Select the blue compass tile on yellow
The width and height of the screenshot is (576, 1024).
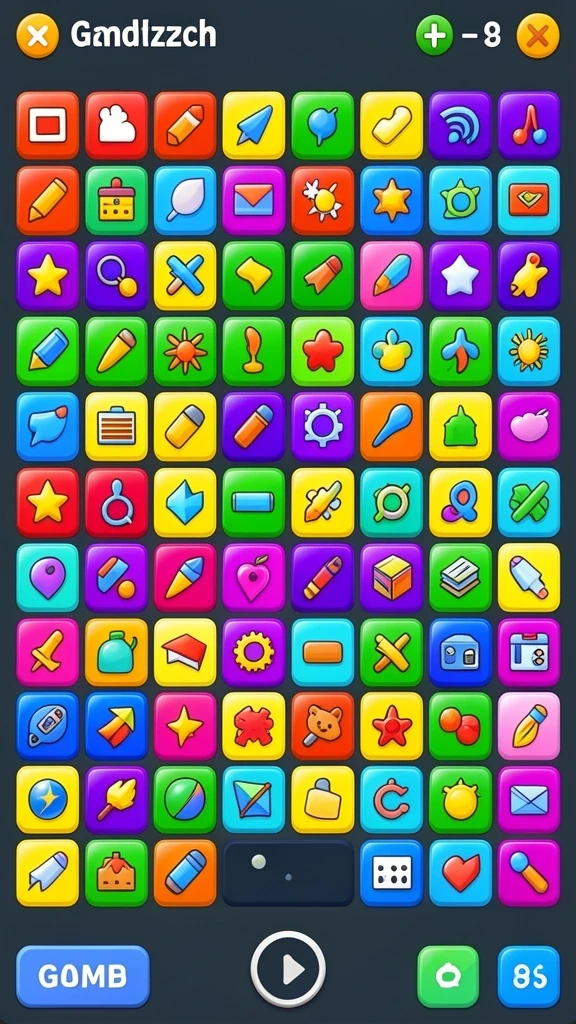(48, 799)
